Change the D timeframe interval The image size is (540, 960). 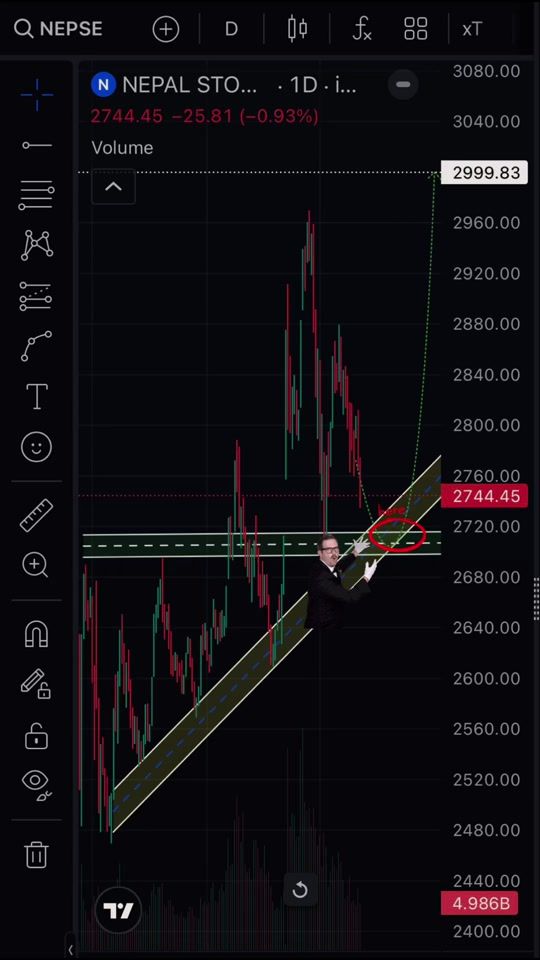[x=231, y=29]
